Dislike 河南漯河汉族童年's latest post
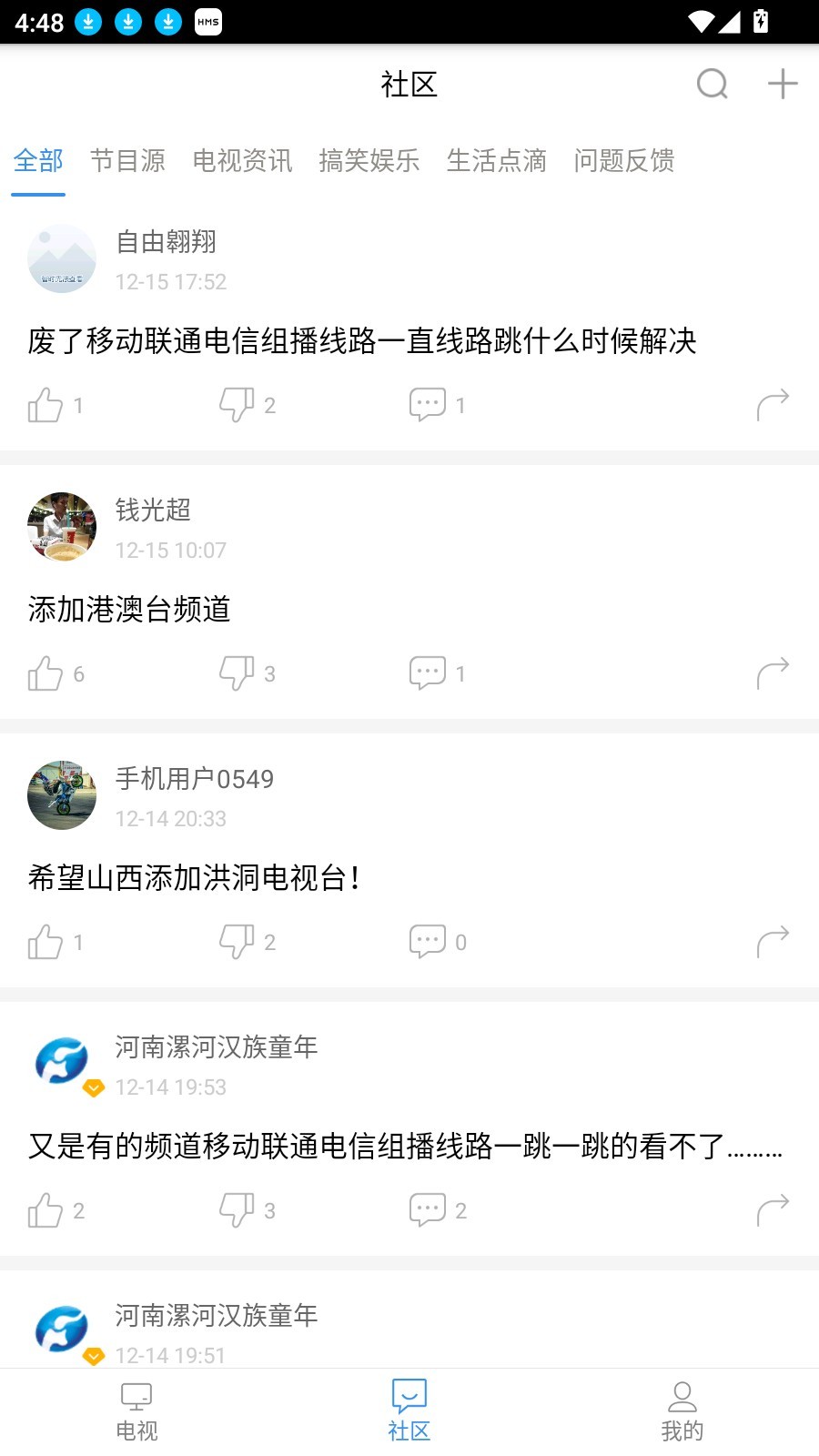The width and height of the screenshot is (819, 1456). pos(237,1210)
